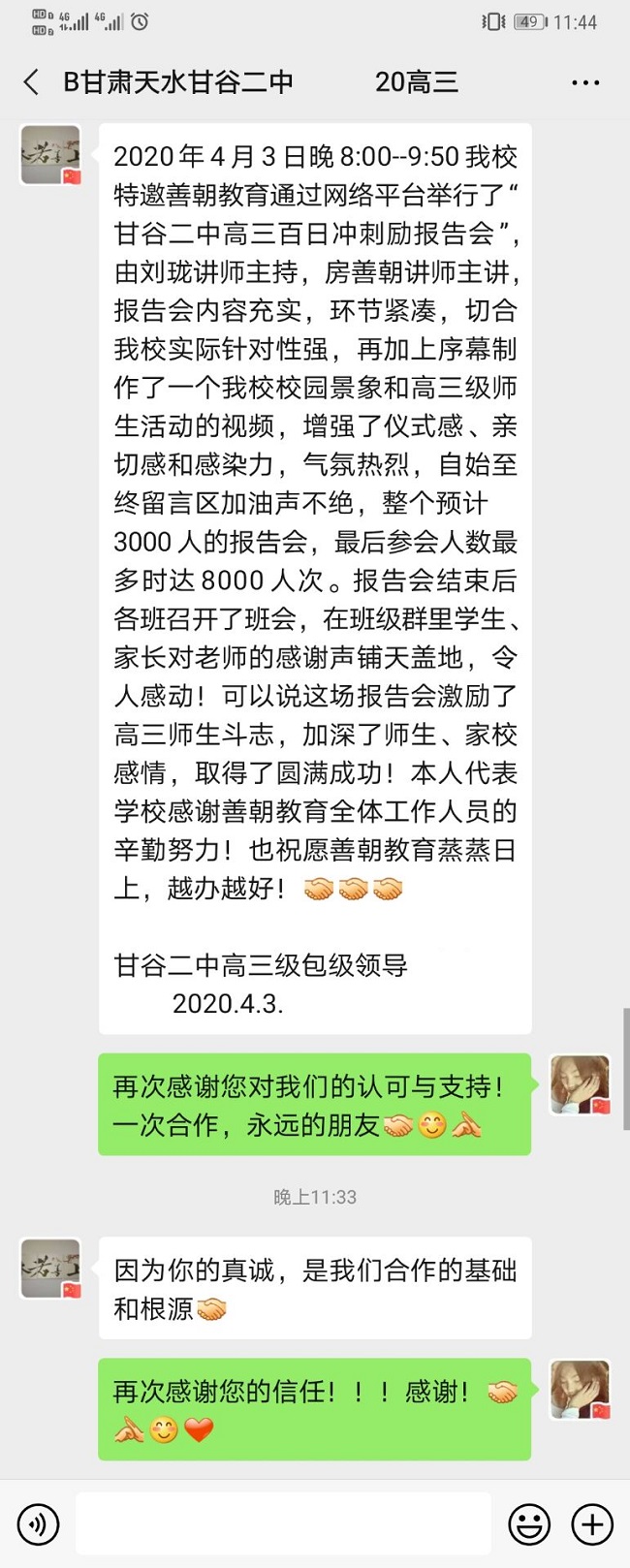Tap my avatar beside 再次感谢您对我们的认可与支持
Image resolution: width=630 pixels, height=1568 pixels.
click(580, 1084)
